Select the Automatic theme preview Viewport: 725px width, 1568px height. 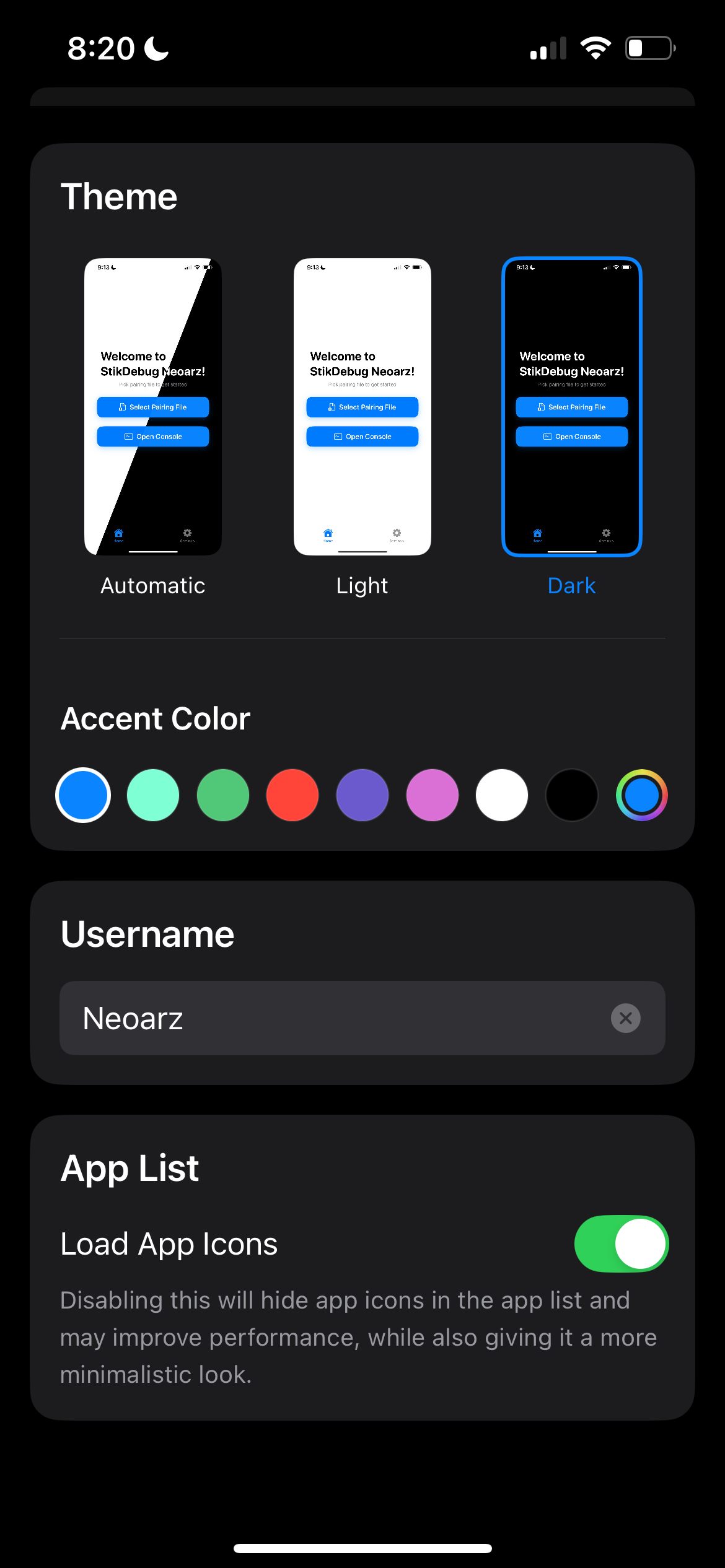(x=153, y=407)
